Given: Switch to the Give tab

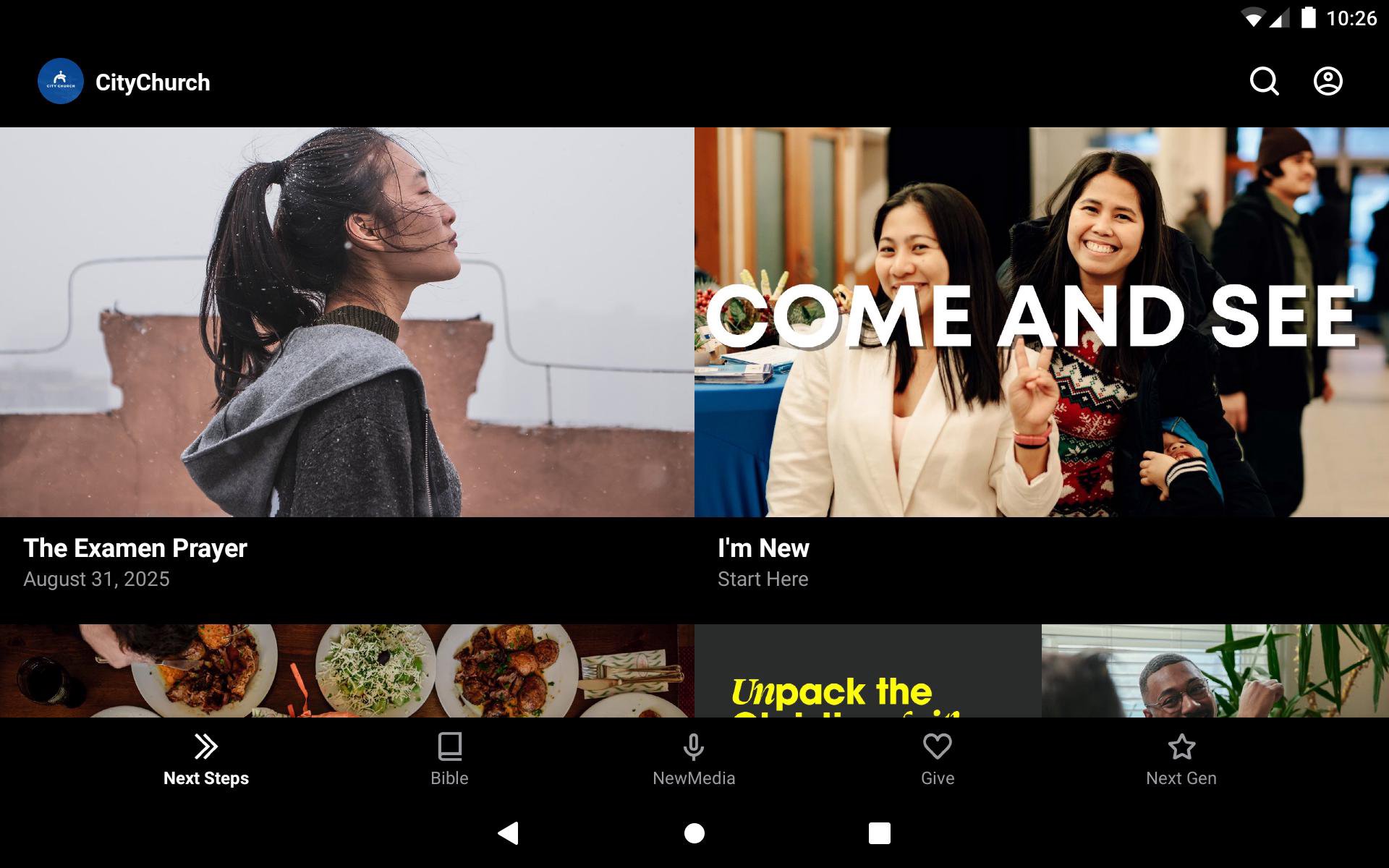Looking at the screenshot, I should (x=938, y=759).
